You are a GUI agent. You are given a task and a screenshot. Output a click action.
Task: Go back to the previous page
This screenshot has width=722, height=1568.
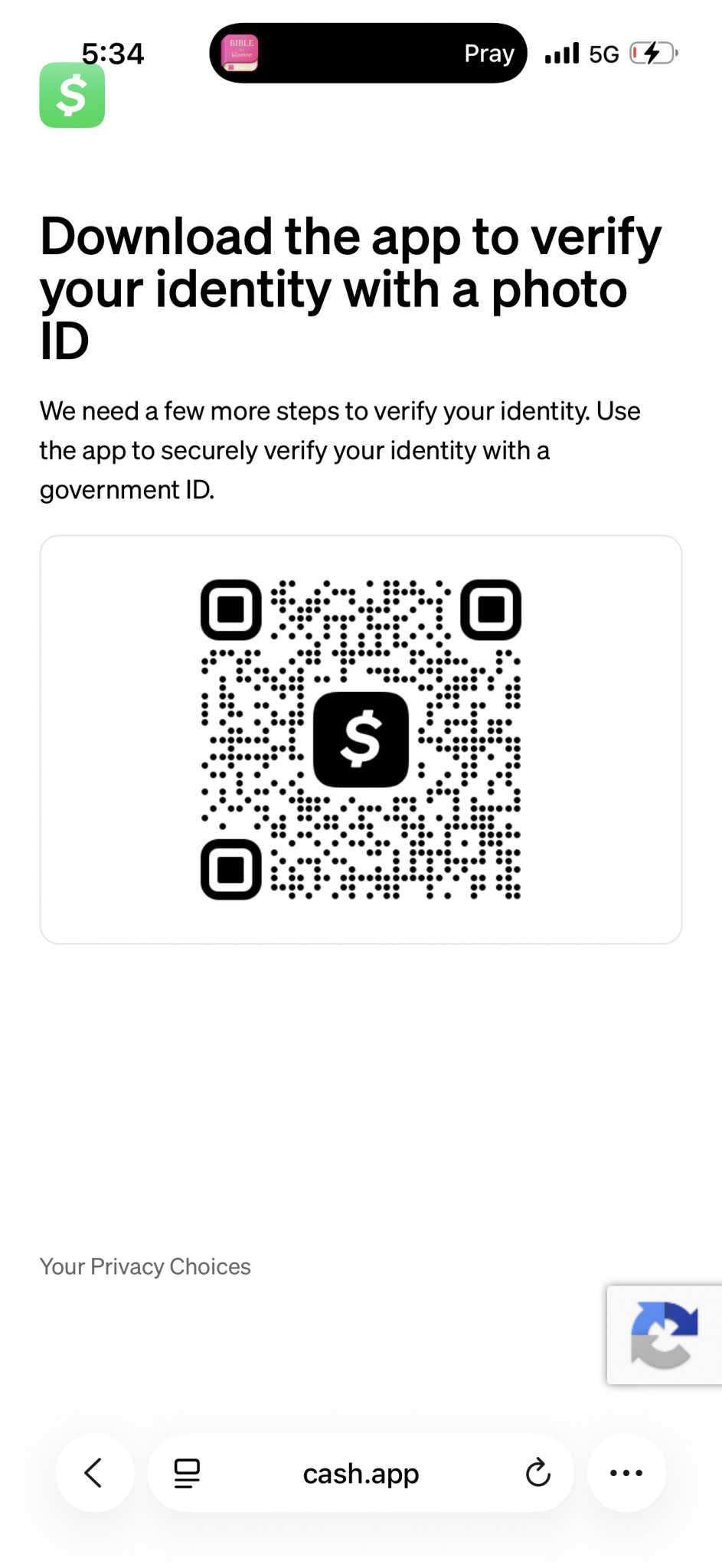click(94, 1472)
